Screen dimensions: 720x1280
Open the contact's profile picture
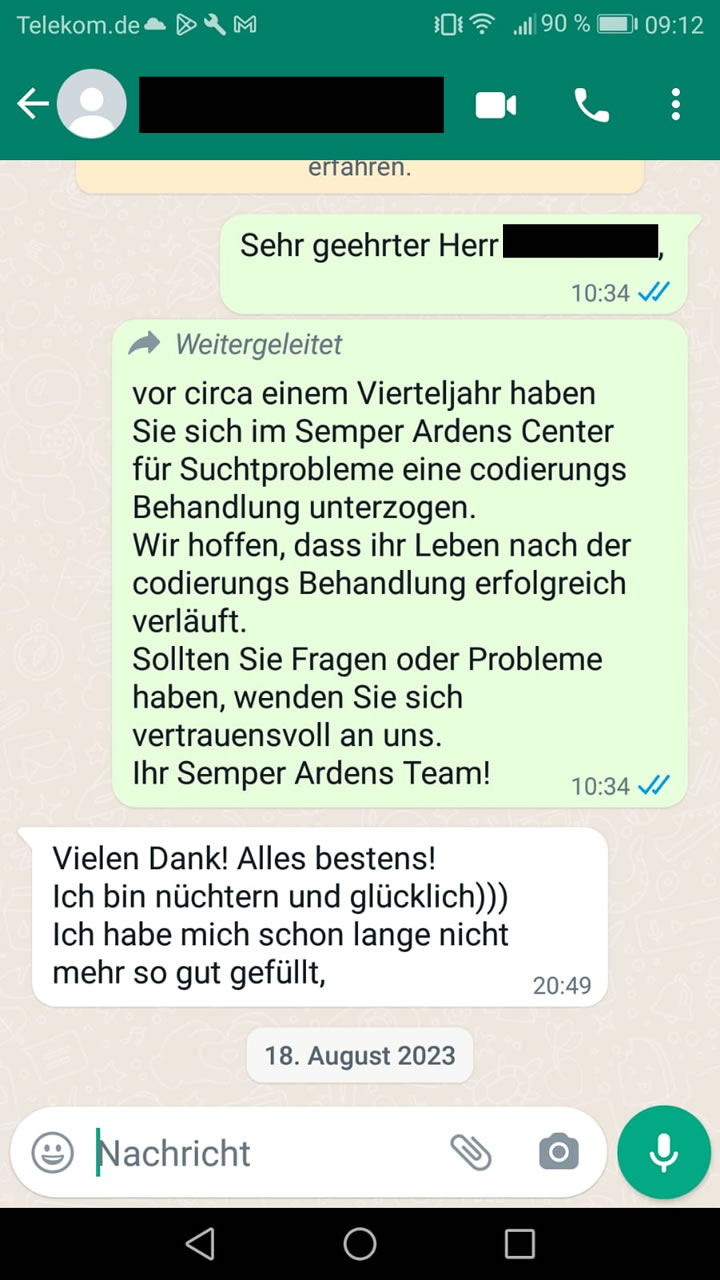coord(92,104)
